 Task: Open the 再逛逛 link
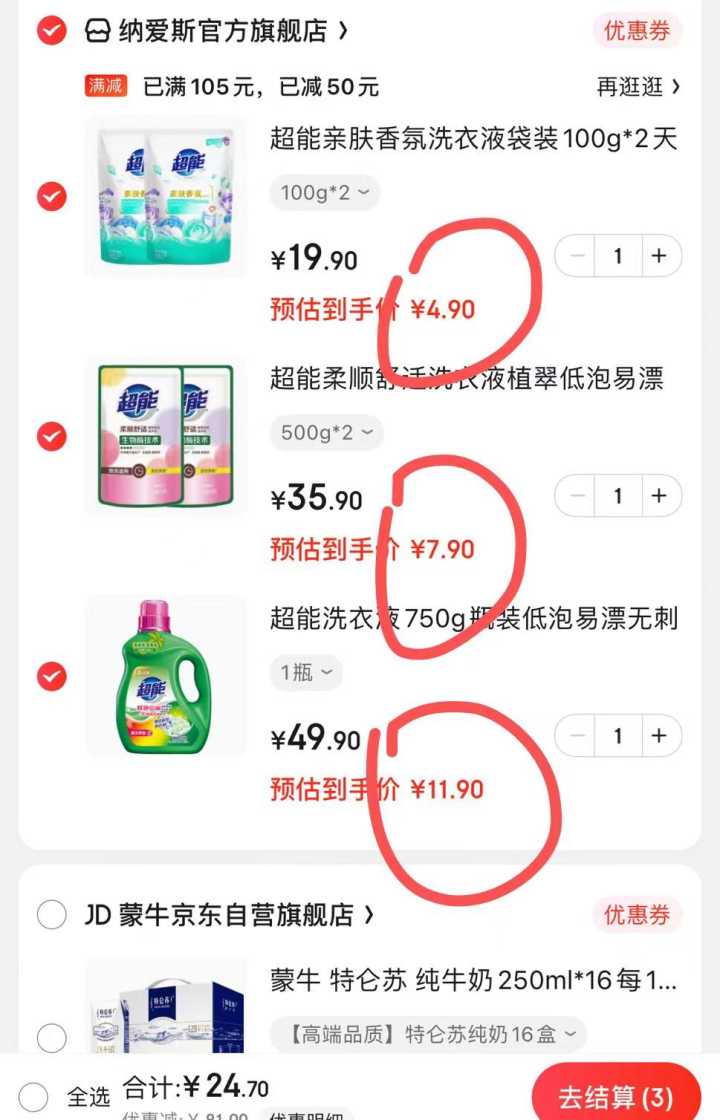click(638, 87)
